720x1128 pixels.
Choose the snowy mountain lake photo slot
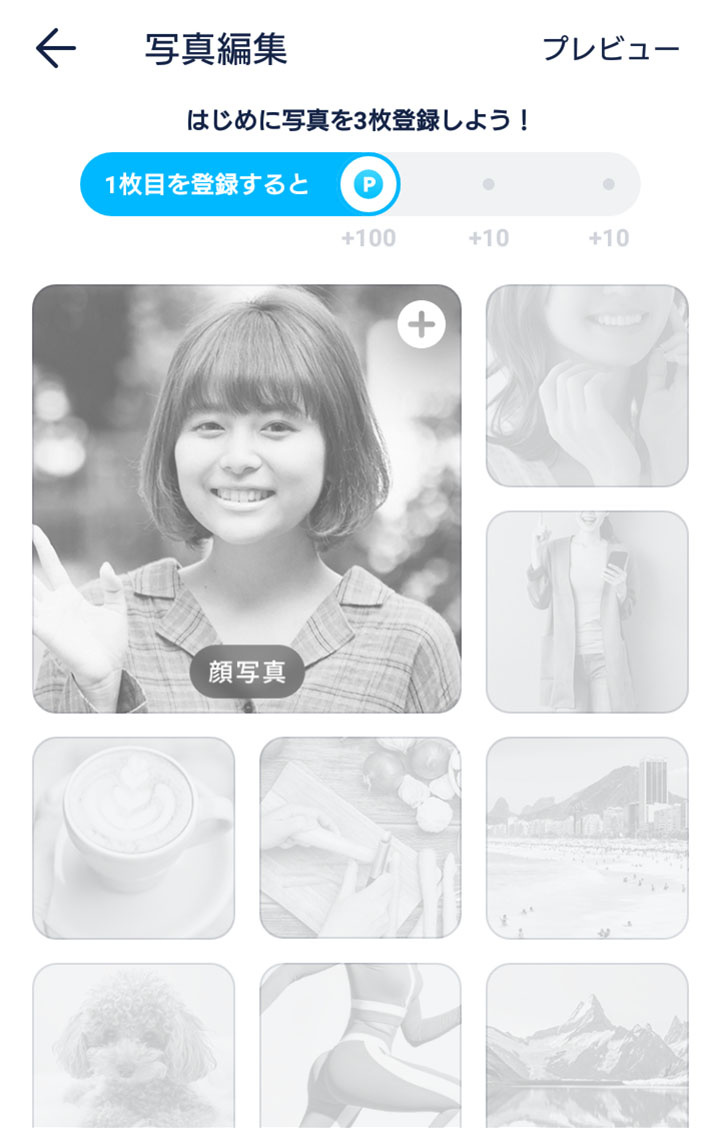[587, 1045]
